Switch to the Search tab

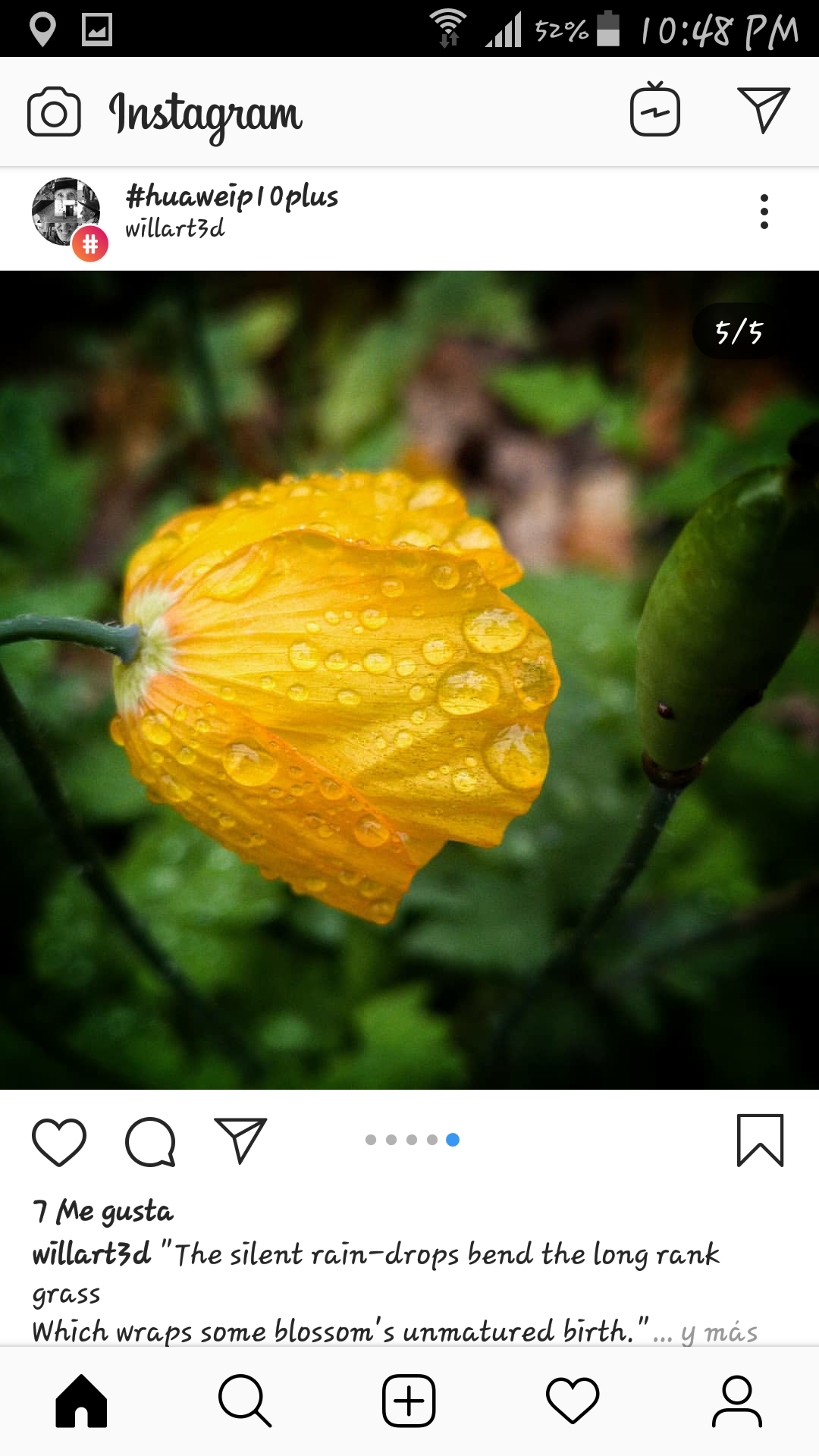point(244,1401)
